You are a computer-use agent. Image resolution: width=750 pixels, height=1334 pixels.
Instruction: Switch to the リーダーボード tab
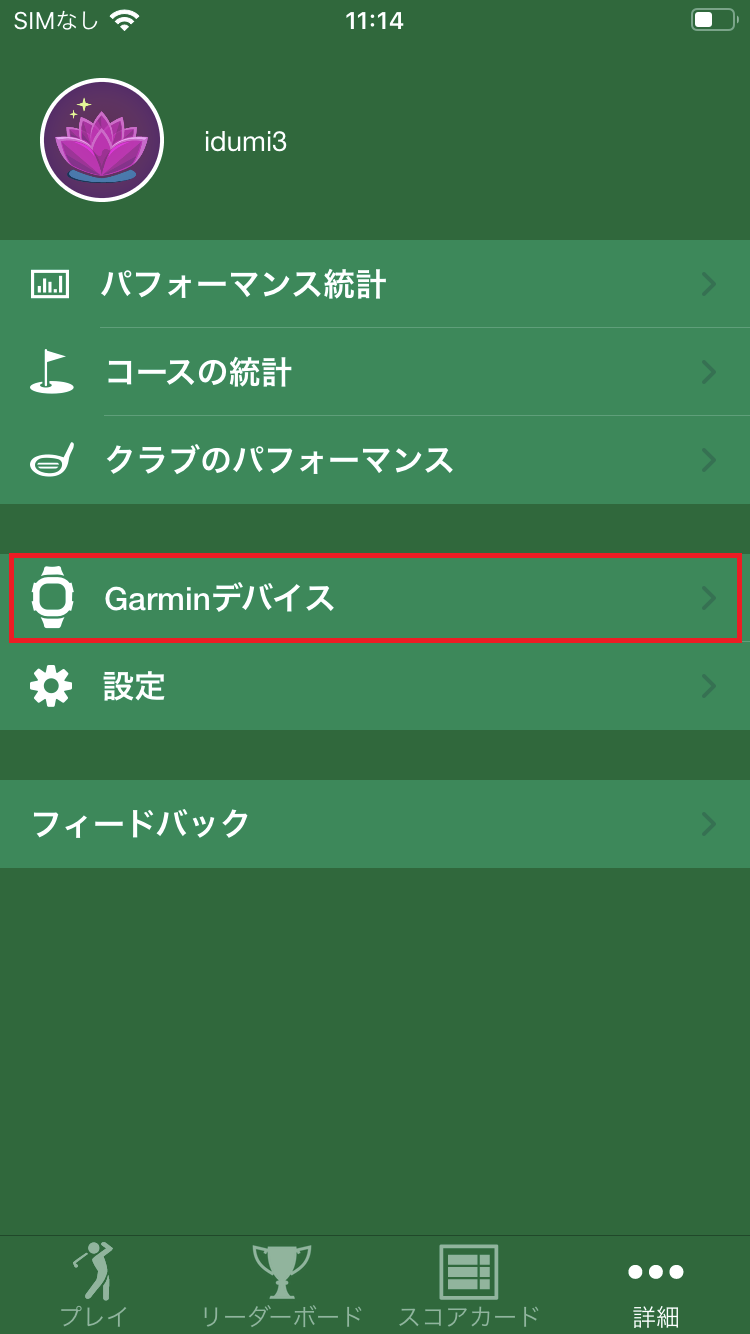coord(281,1285)
